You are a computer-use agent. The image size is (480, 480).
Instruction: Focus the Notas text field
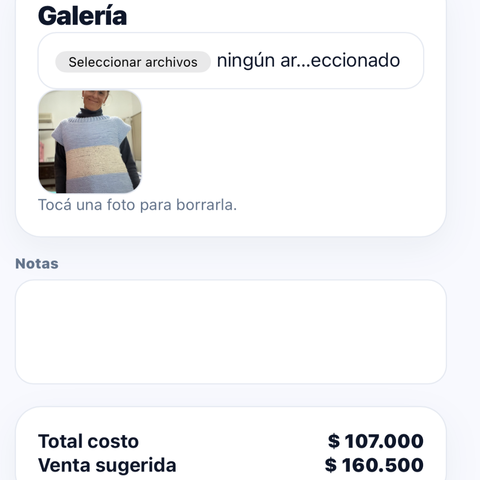(231, 332)
